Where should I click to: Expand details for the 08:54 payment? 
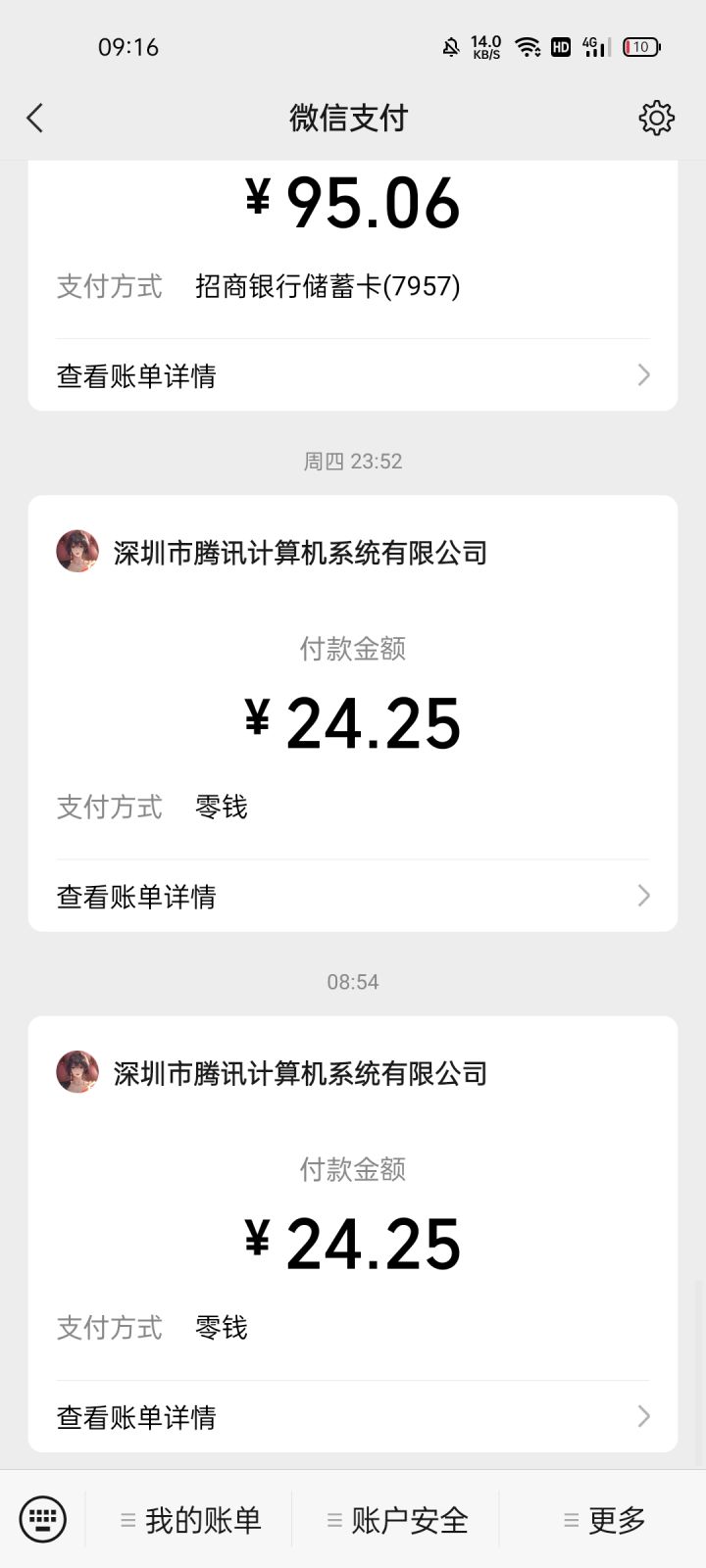[x=353, y=1416]
